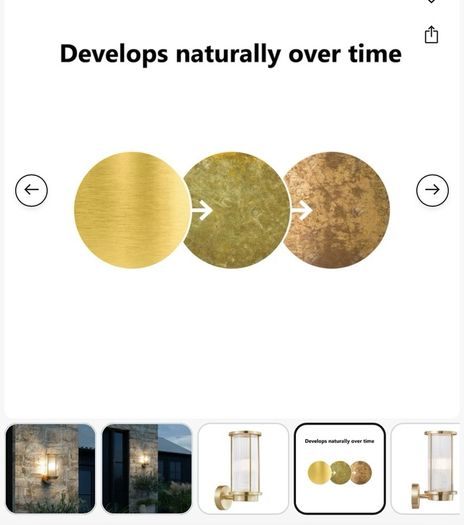Go to the next gallery image
This screenshot has height=525, width=464.
point(432,190)
